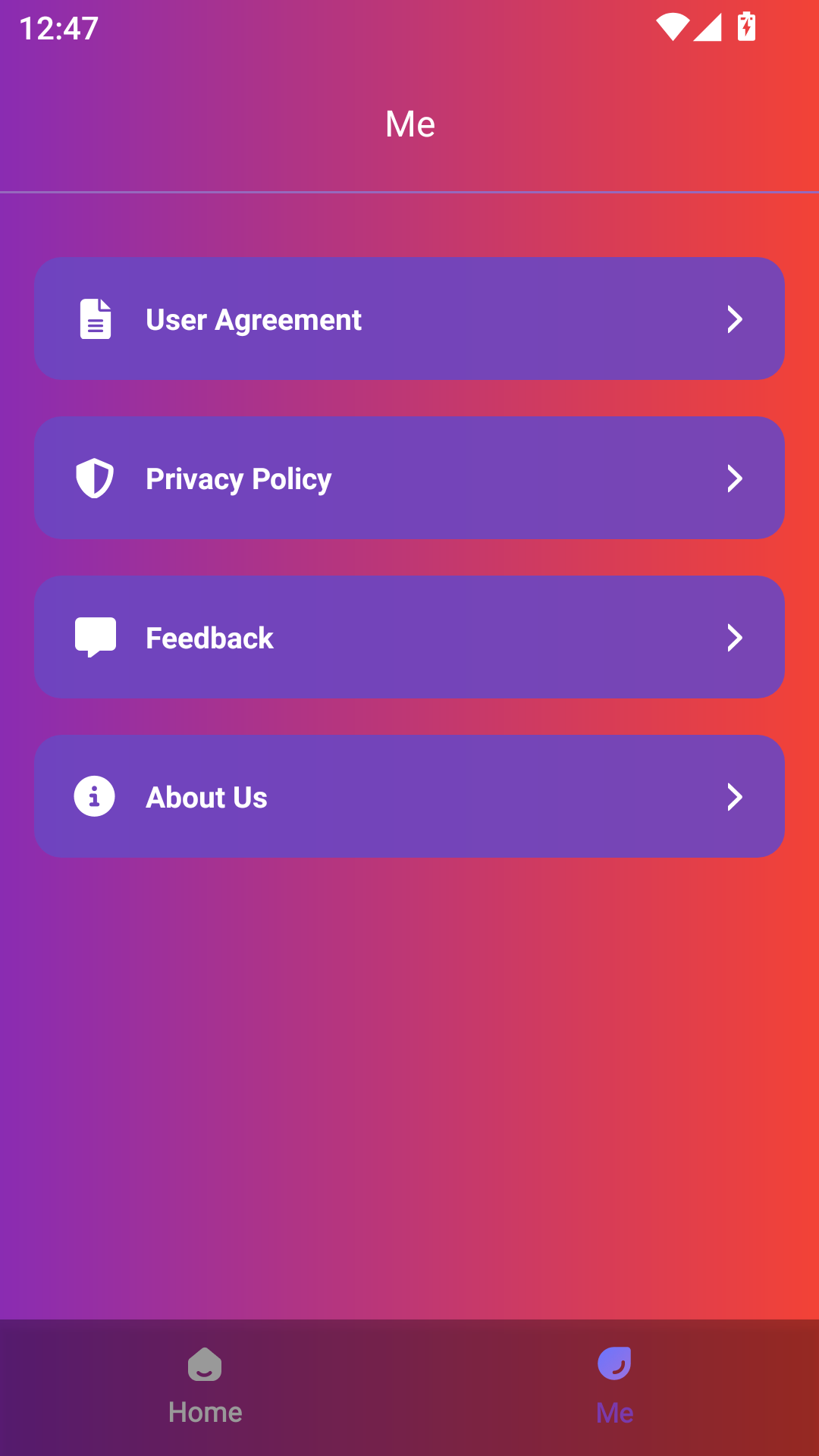
Task: Tap the Me tab in bottom navigation
Action: [614, 1386]
